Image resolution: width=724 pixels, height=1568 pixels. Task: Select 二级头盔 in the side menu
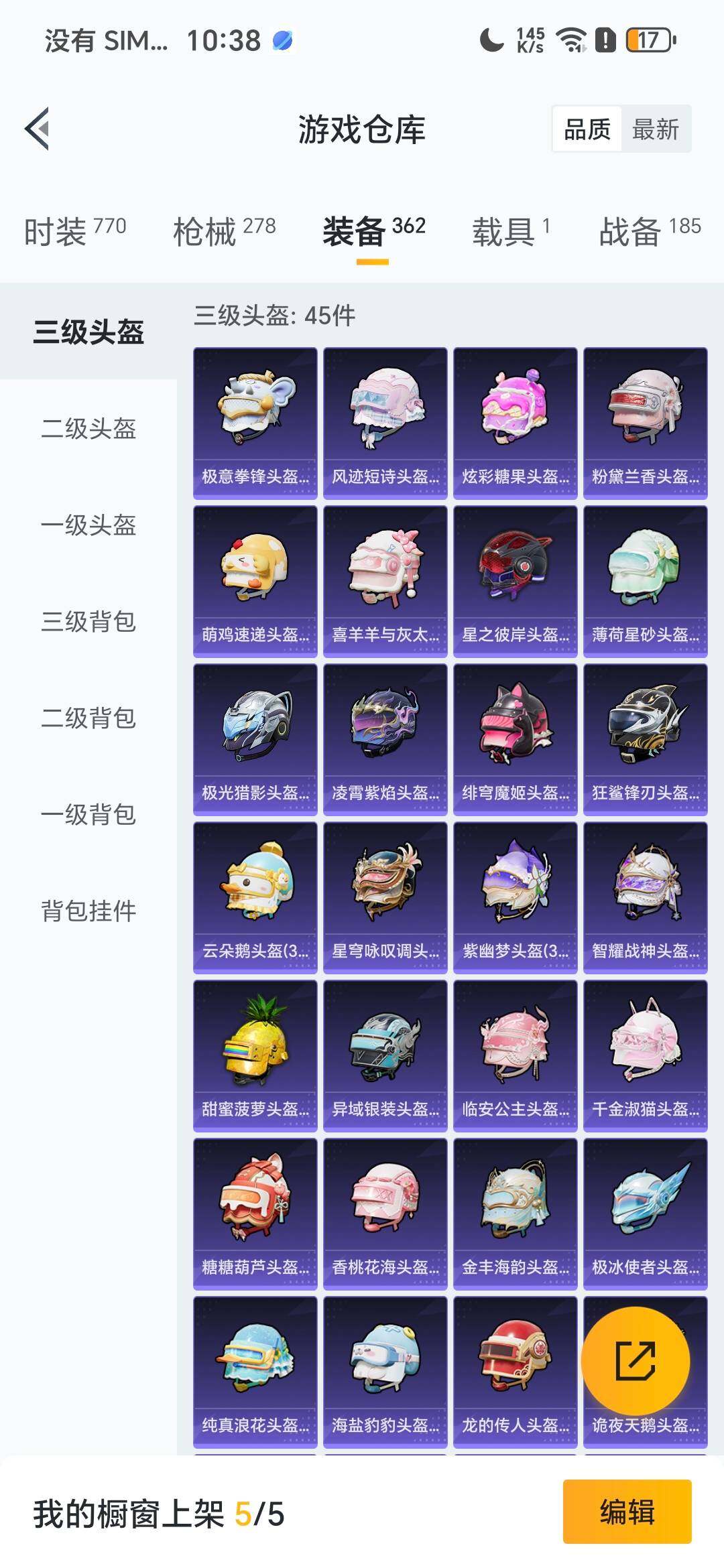tap(88, 429)
